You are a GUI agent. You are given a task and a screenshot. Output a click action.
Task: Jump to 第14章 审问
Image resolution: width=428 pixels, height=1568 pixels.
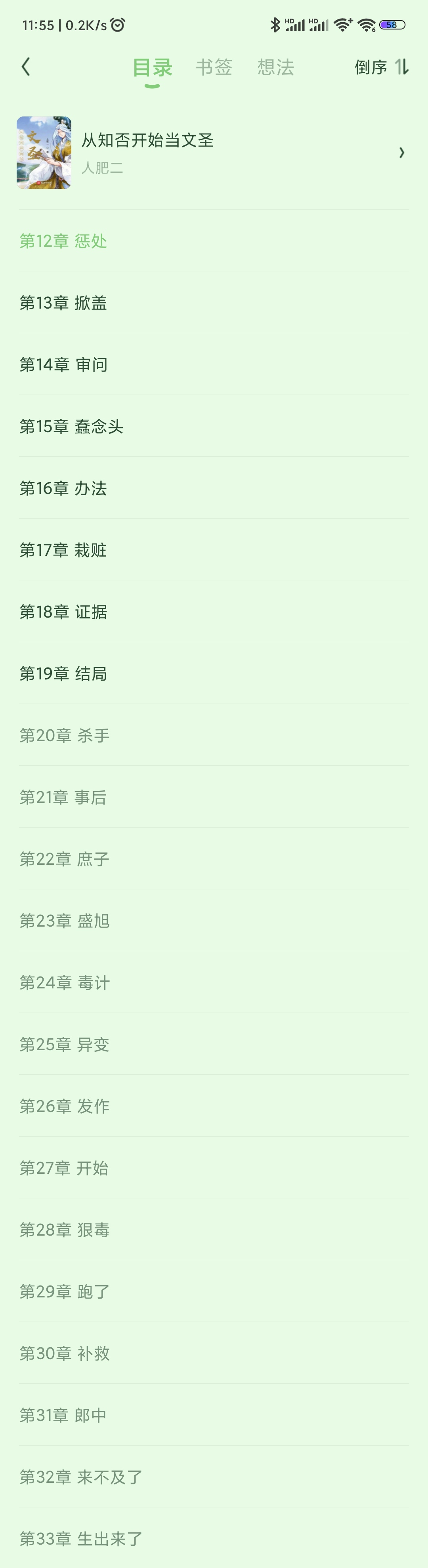pos(63,364)
